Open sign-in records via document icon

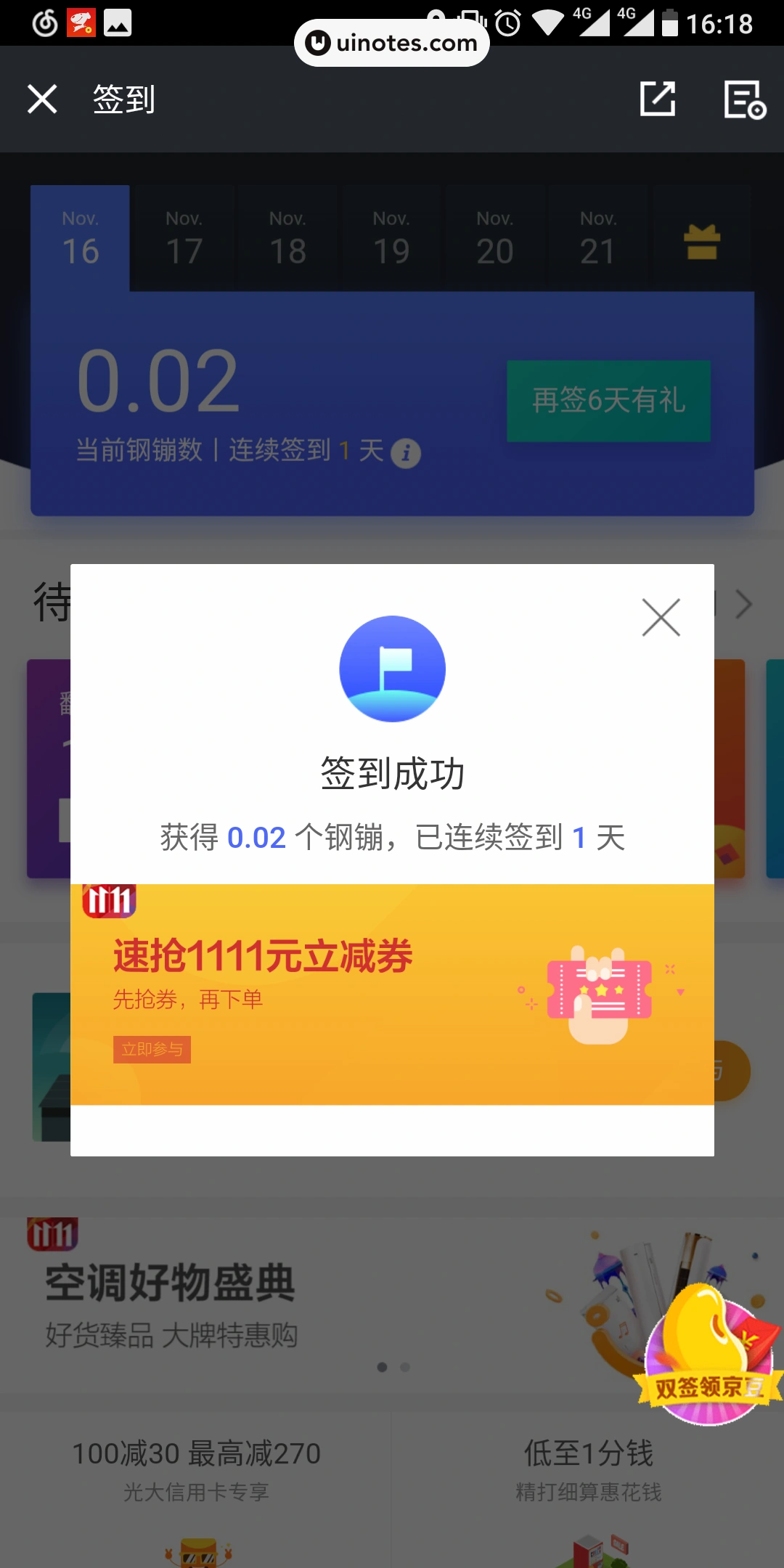[743, 99]
